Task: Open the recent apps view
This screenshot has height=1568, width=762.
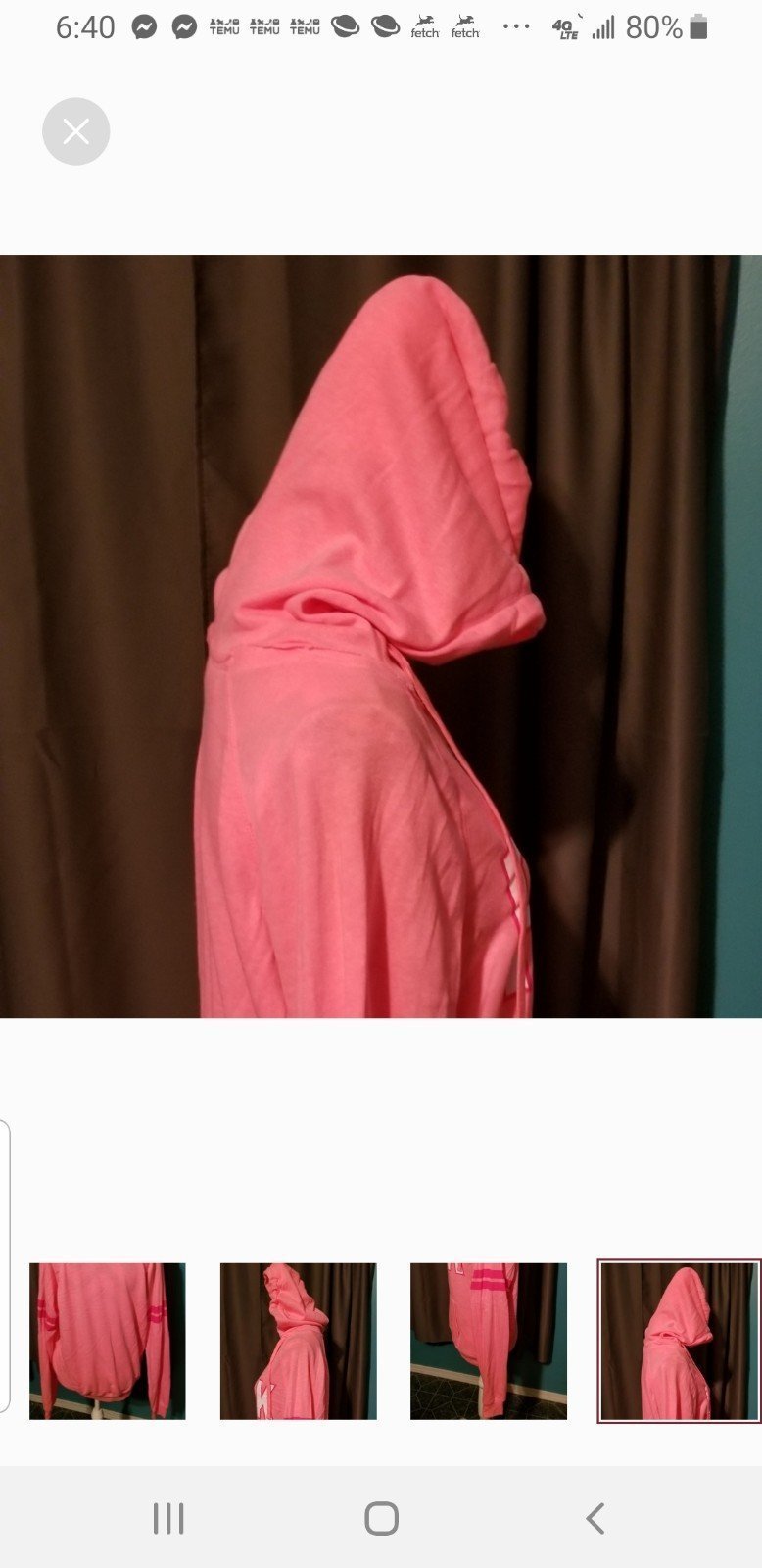Action: (x=168, y=1518)
